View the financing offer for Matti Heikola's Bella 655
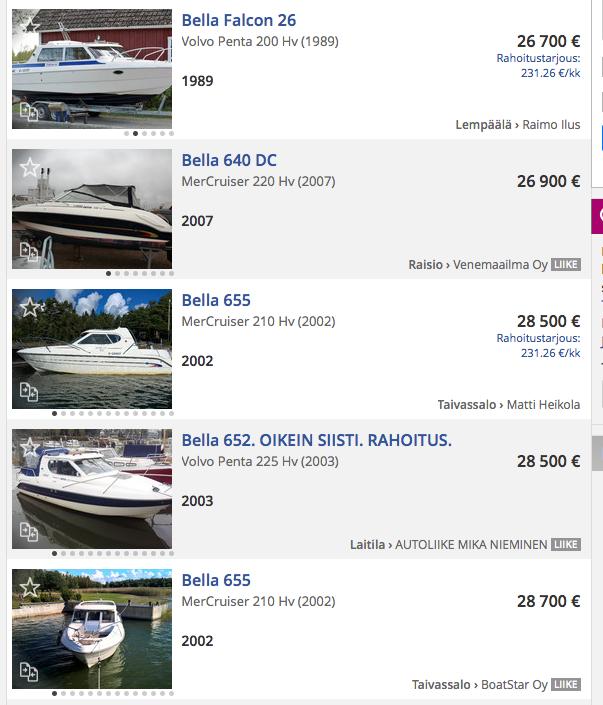 tap(538, 346)
